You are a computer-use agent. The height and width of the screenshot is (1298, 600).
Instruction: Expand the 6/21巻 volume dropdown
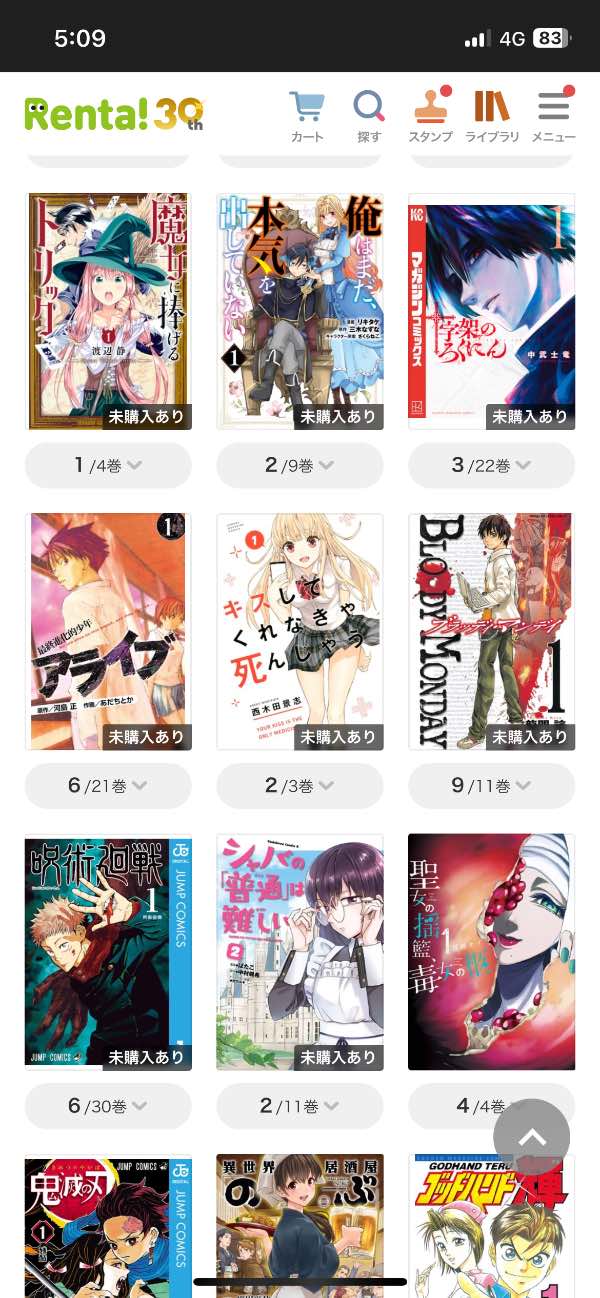click(108, 786)
